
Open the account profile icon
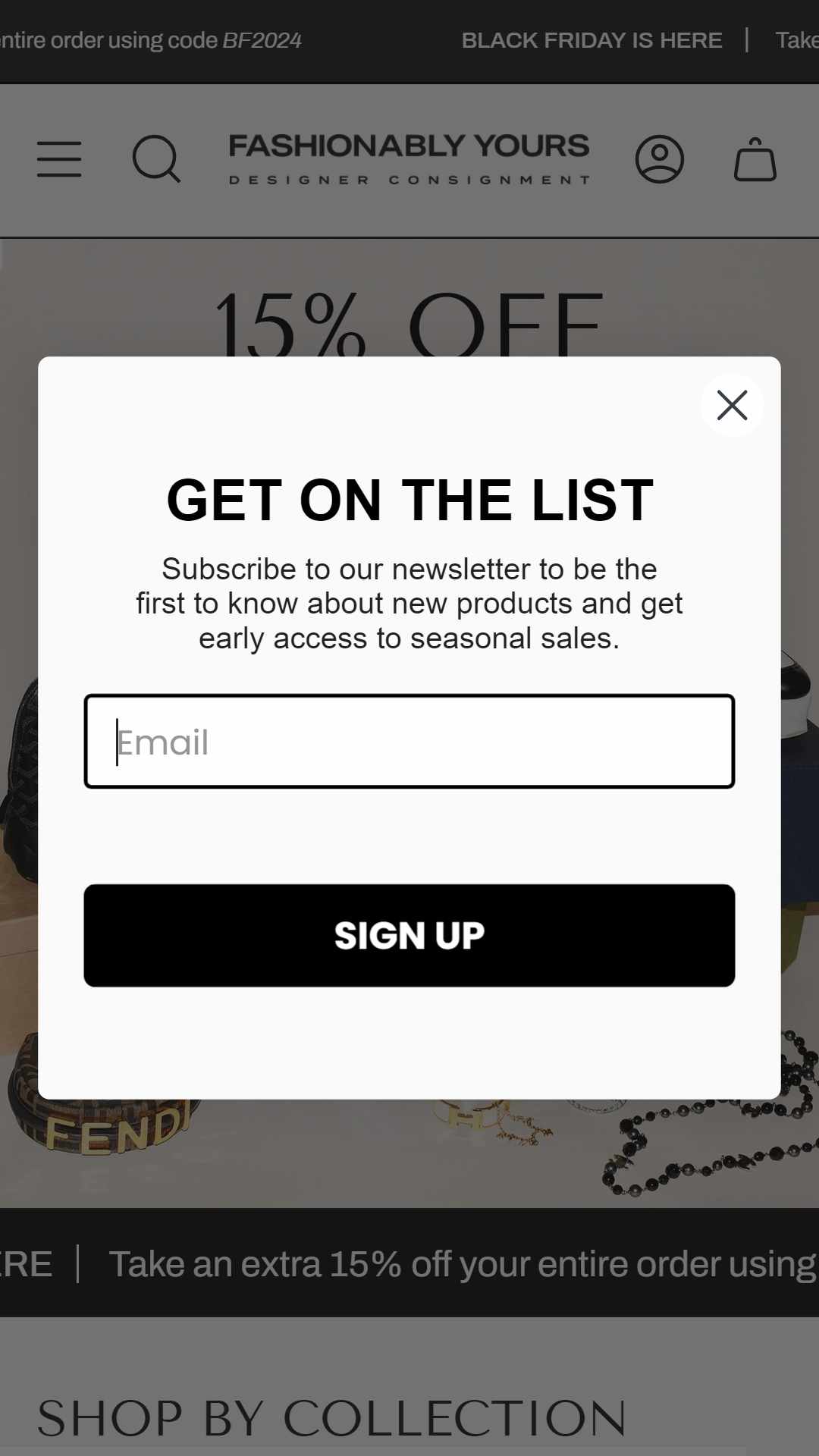click(660, 159)
